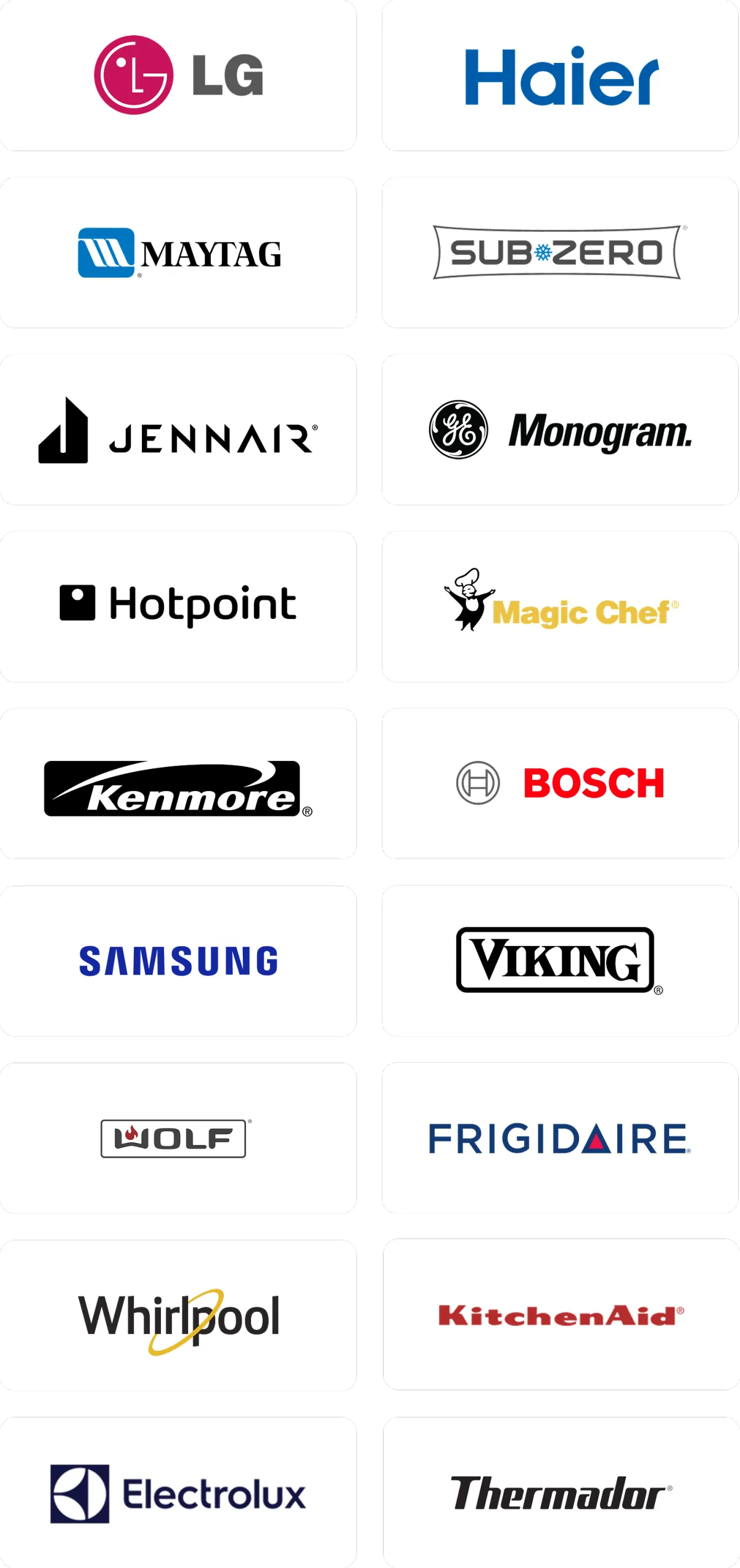Open the JennAir brand card
The width and height of the screenshot is (740, 1568).
(178, 429)
